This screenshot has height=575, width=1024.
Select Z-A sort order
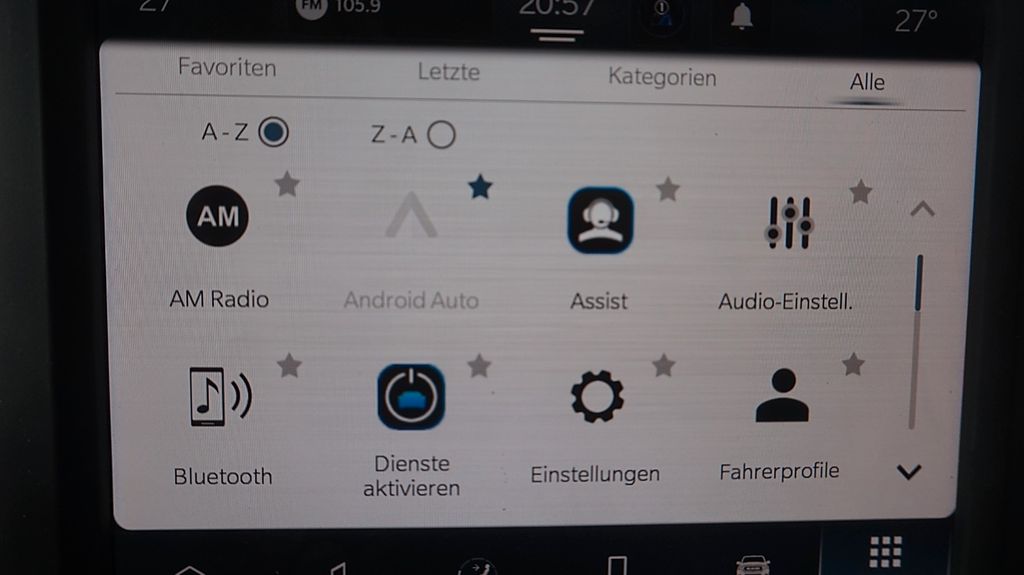point(441,134)
